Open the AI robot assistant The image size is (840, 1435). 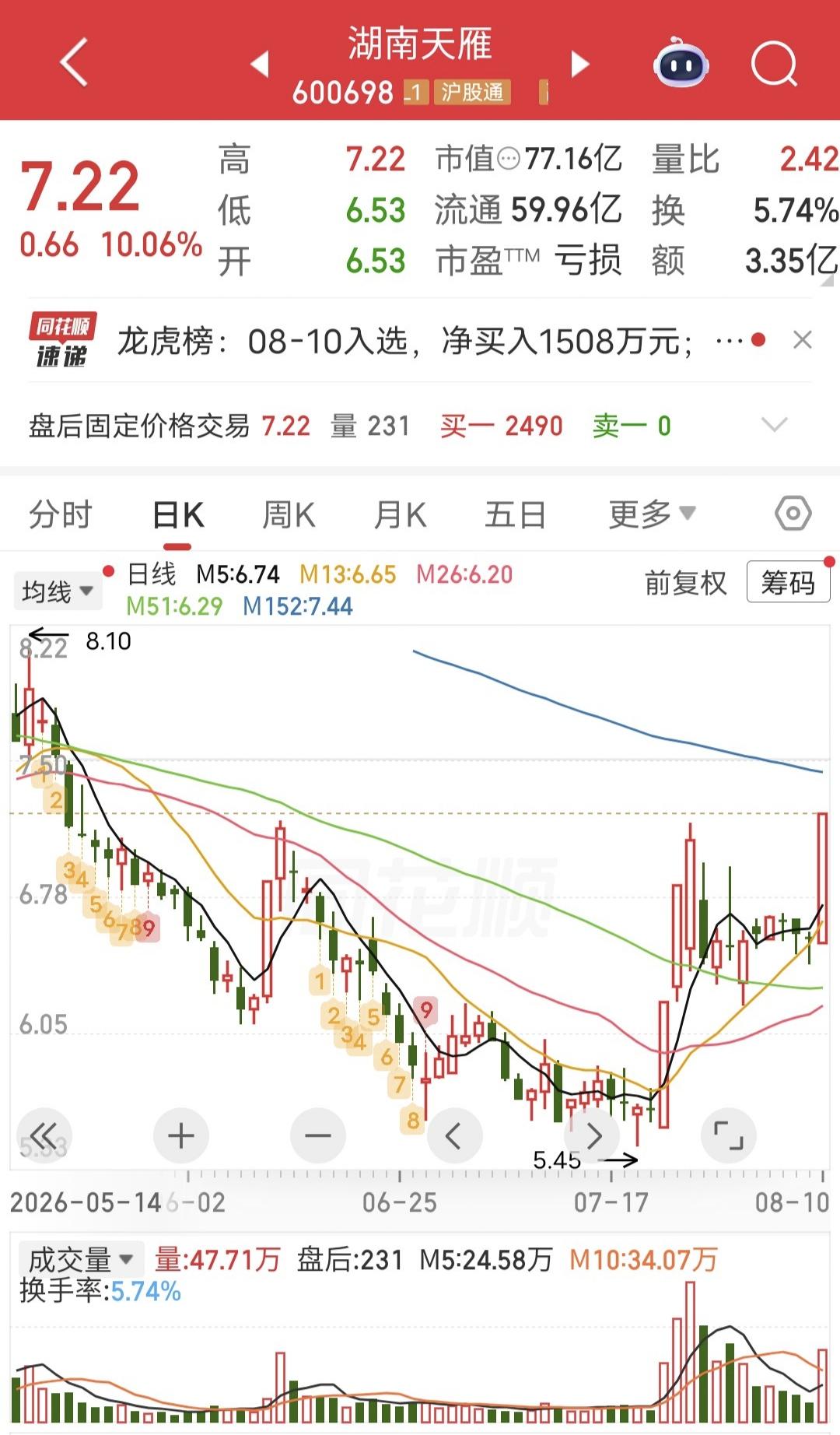(681, 62)
